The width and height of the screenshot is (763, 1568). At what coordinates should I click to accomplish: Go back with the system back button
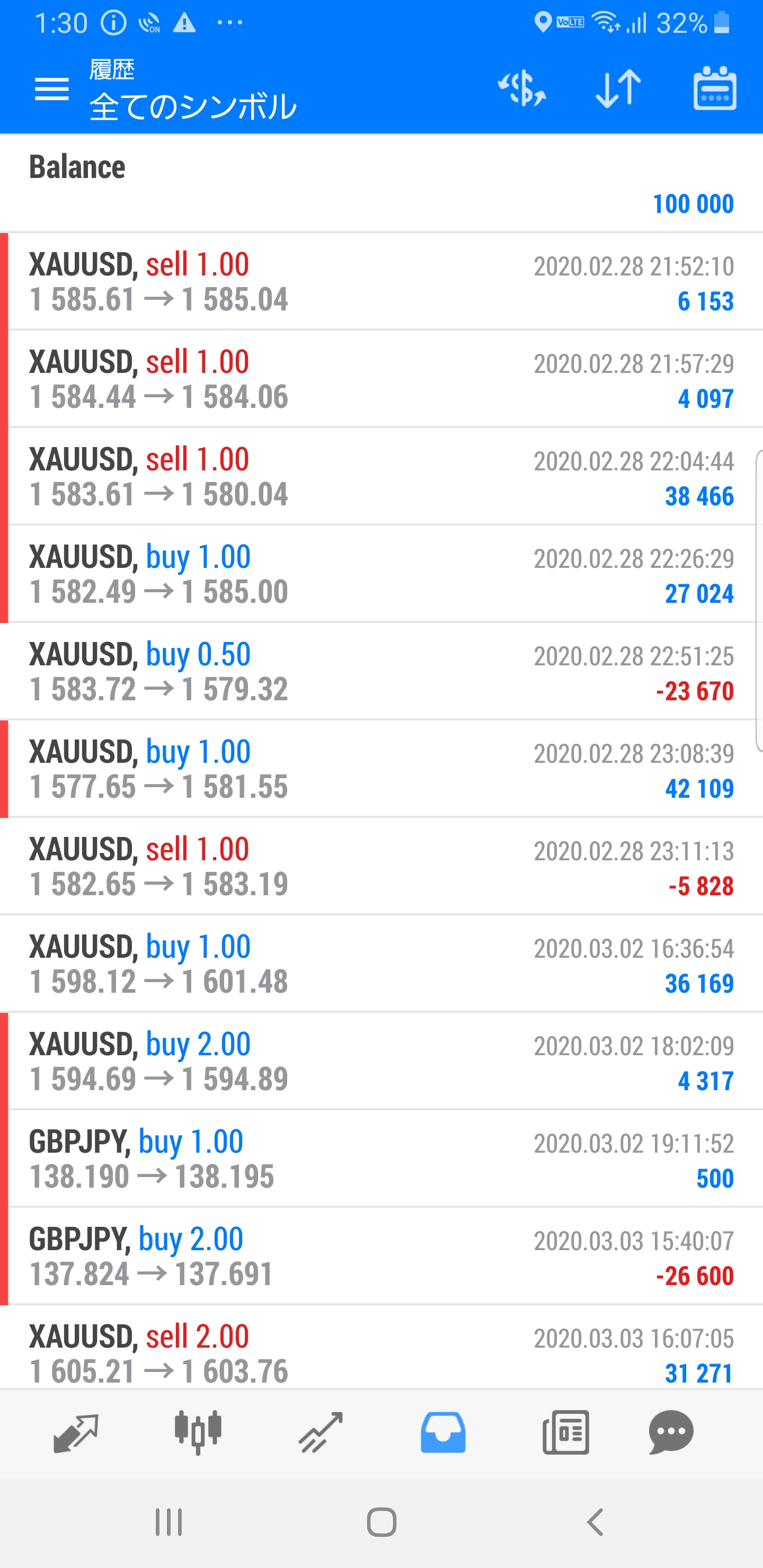click(595, 1522)
